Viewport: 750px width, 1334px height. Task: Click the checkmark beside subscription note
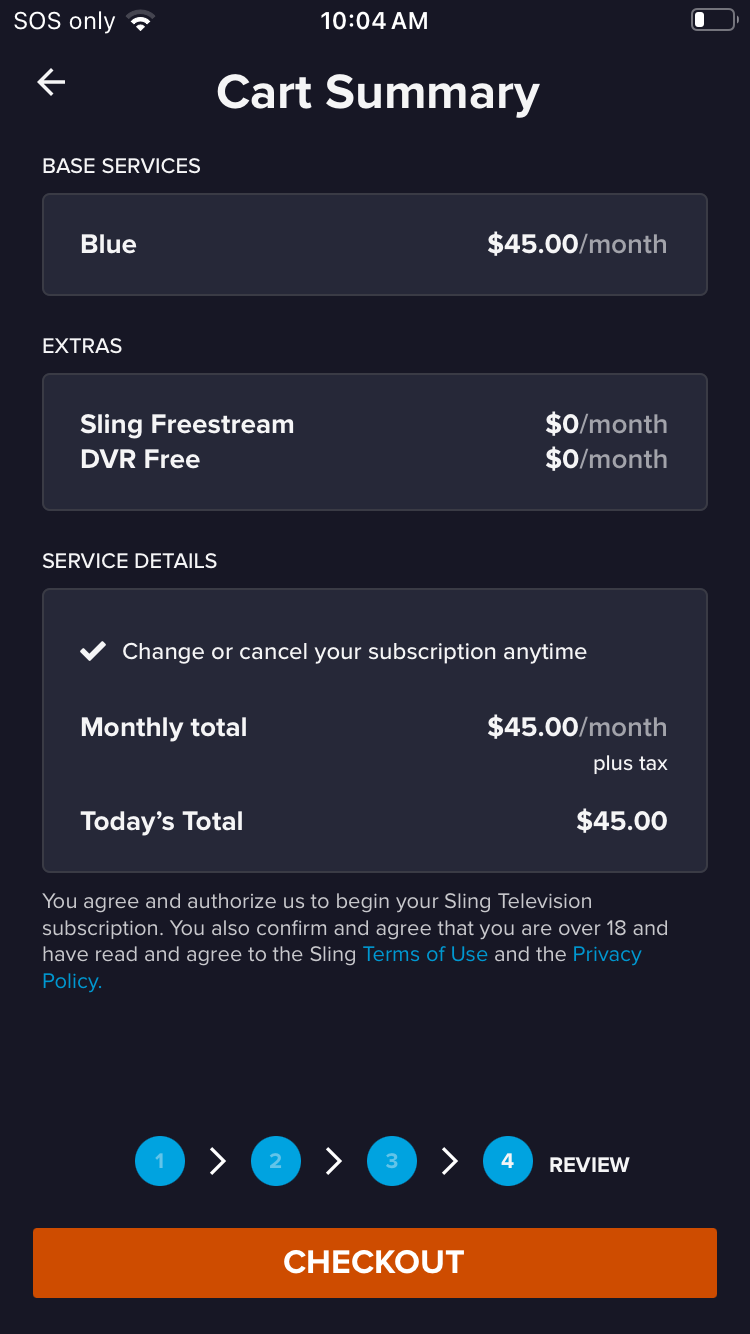(x=92, y=650)
